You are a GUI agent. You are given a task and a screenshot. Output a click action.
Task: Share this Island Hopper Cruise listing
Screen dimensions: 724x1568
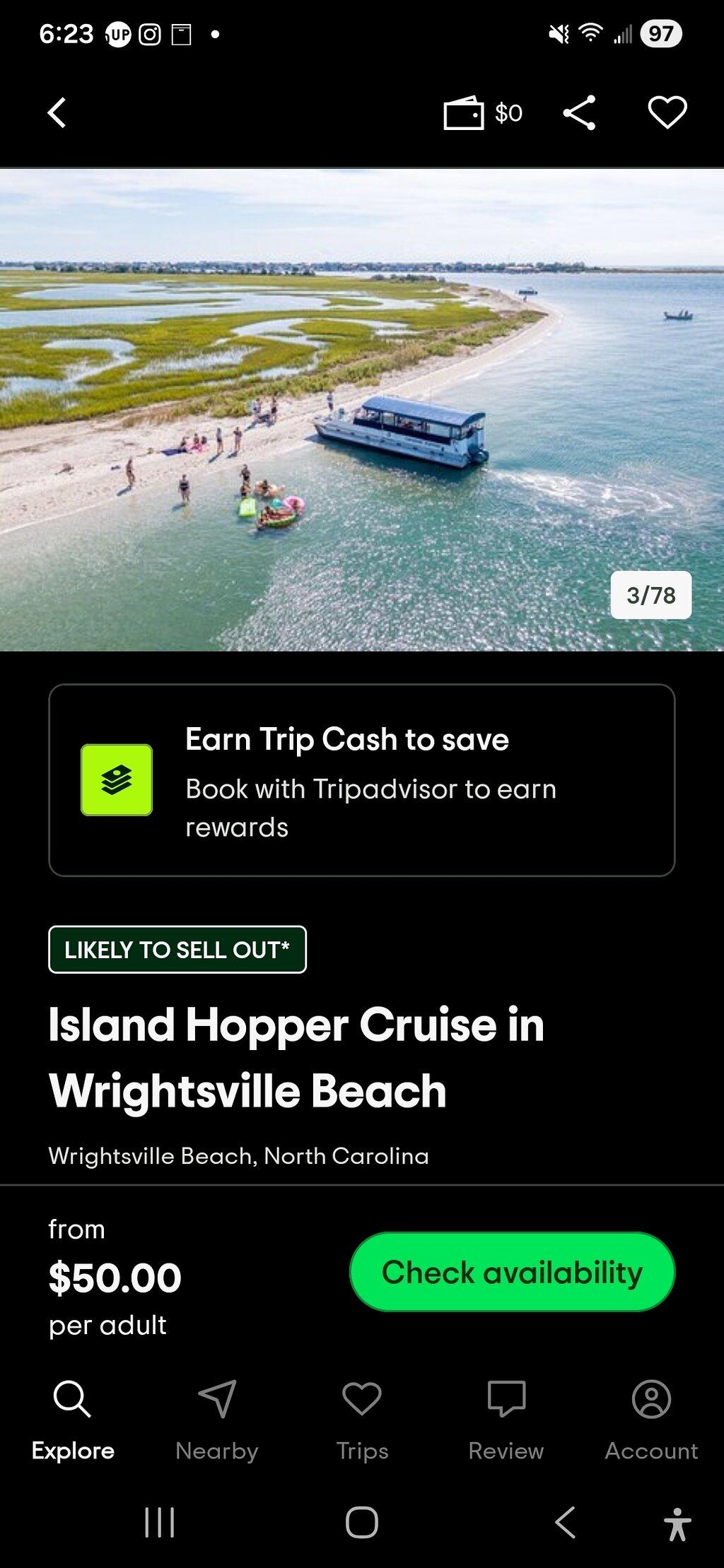coord(579,112)
